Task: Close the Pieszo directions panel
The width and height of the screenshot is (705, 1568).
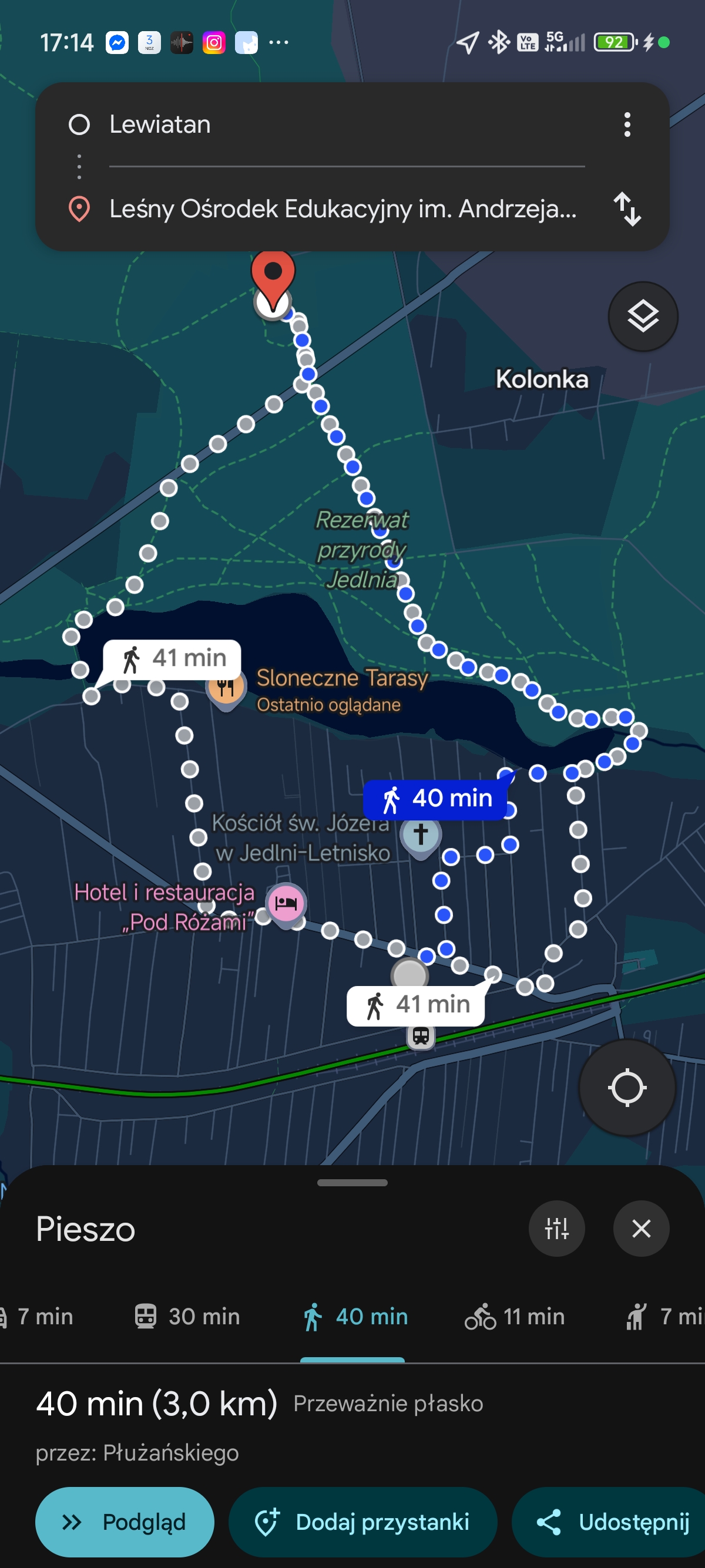Action: (x=641, y=1229)
